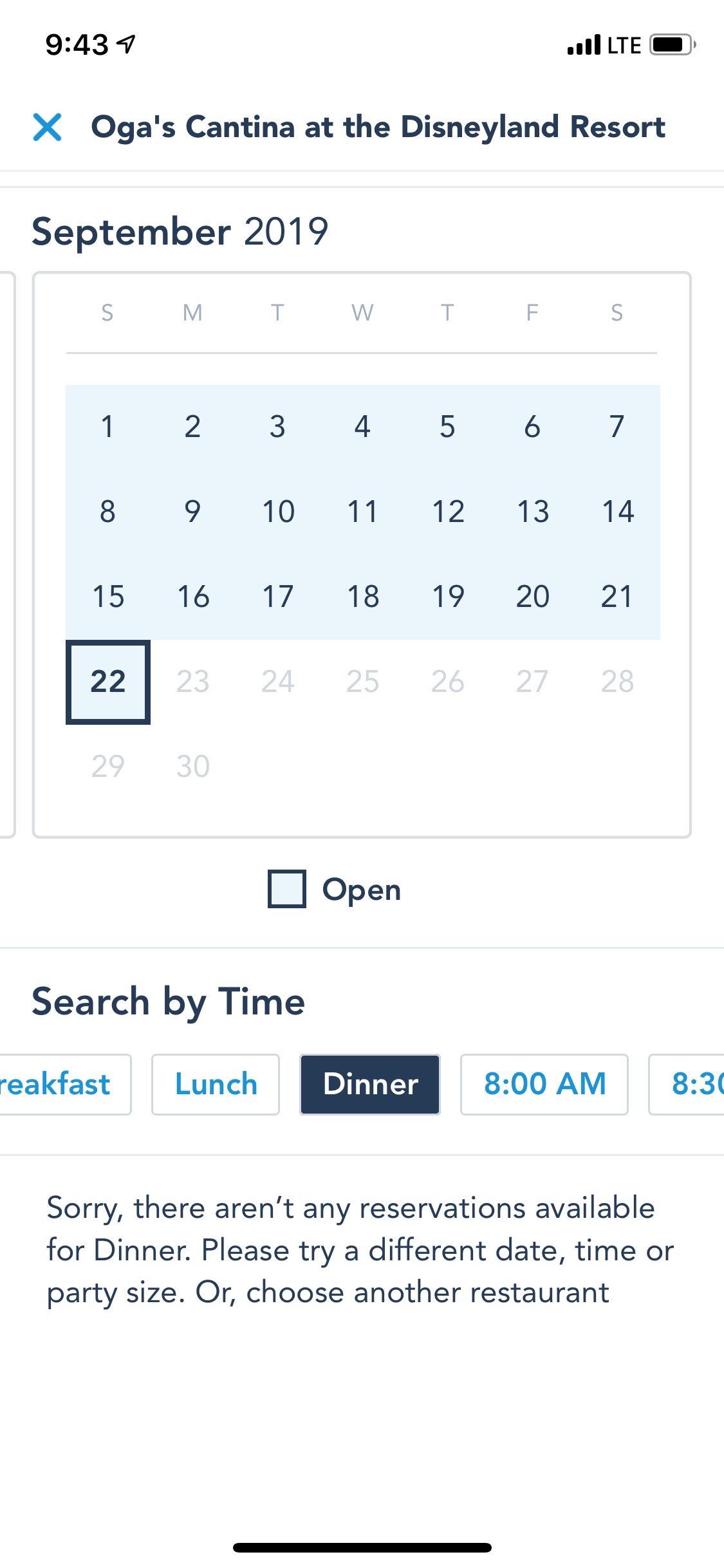Close the Oga's Cantina reservation screen
The height and width of the screenshot is (1568, 724).
click(x=48, y=127)
